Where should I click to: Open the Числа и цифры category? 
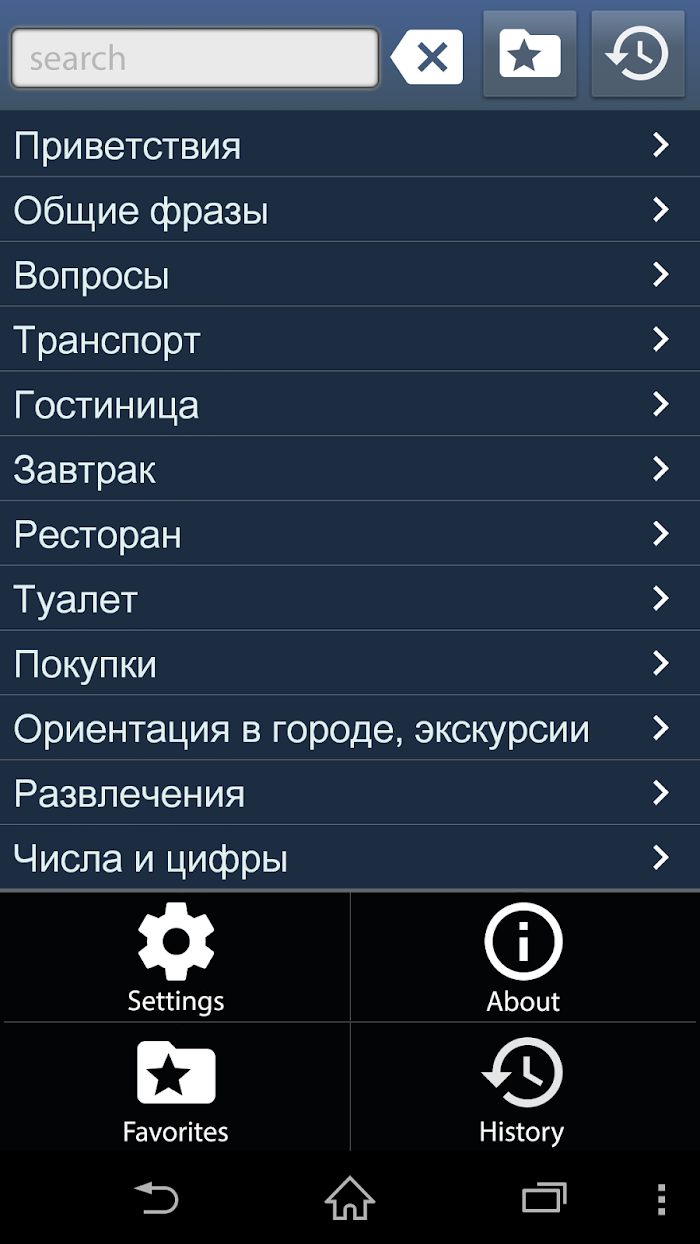tap(350, 858)
